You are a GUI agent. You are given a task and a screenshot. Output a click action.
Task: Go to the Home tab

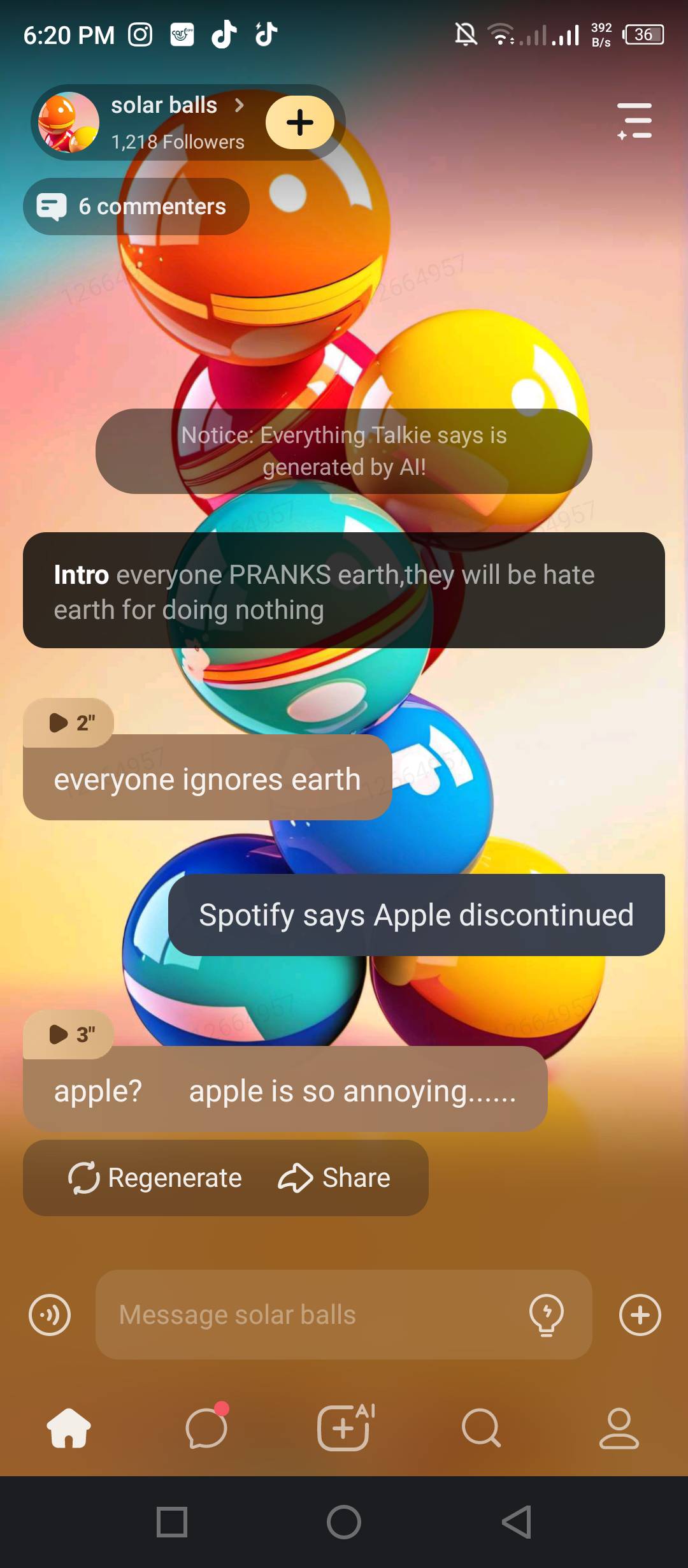point(69,1428)
